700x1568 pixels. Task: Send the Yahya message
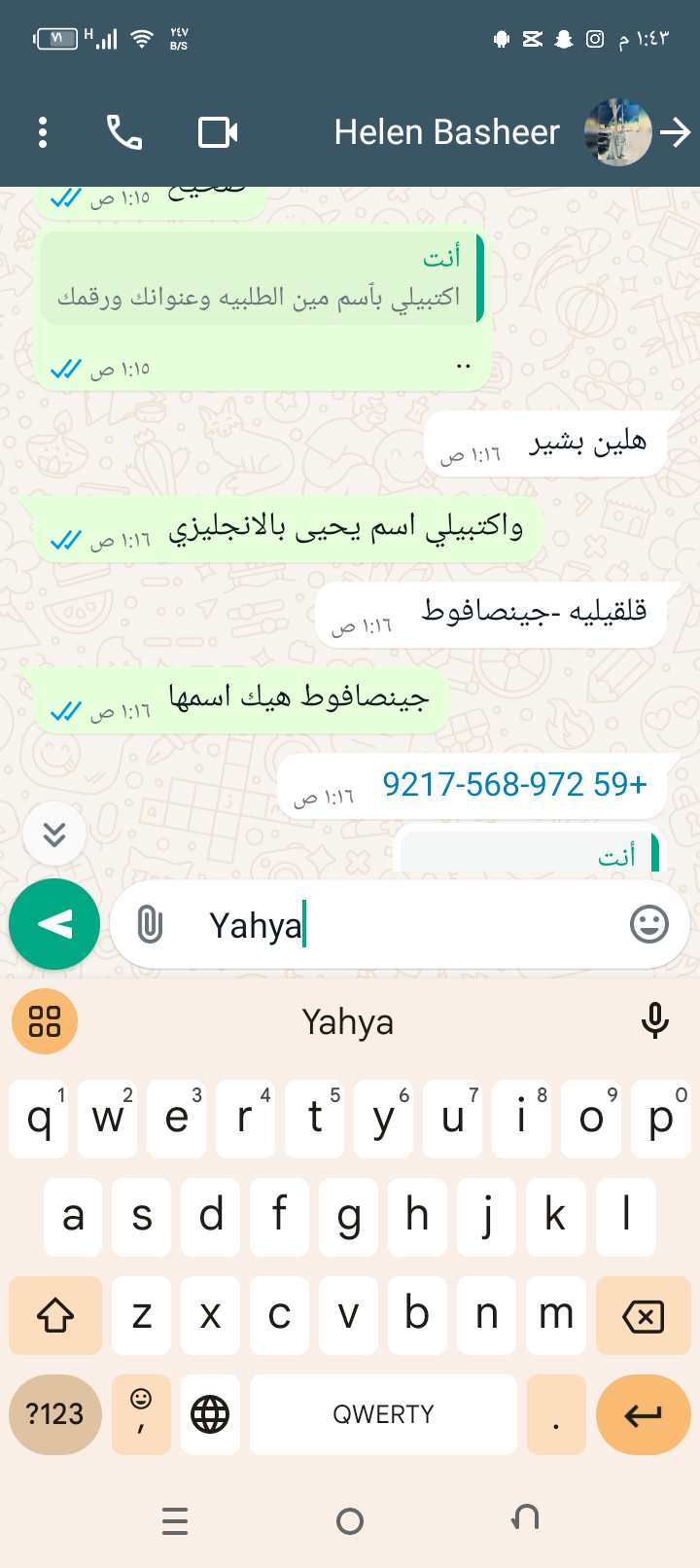pyautogui.click(x=54, y=924)
